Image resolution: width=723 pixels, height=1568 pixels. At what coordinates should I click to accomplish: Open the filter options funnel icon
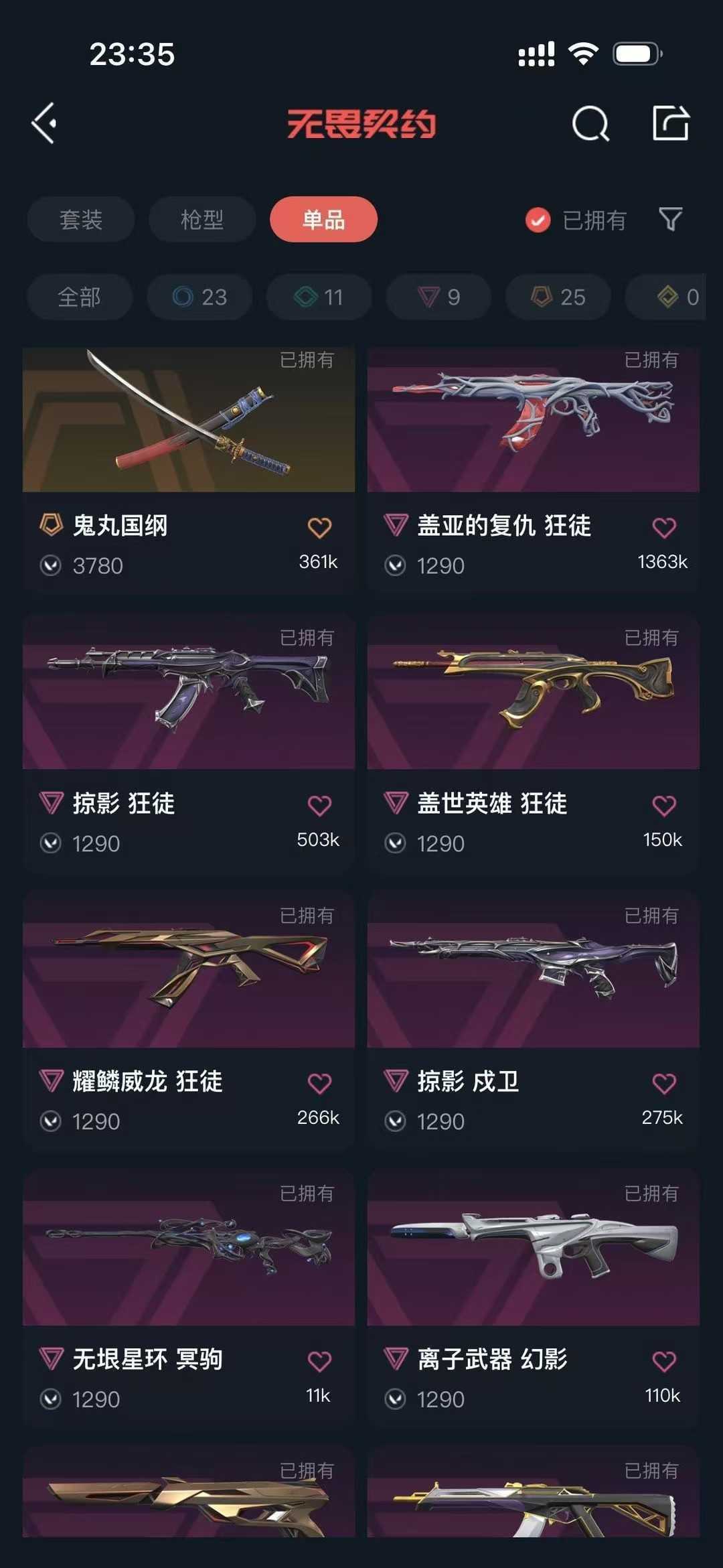[671, 219]
